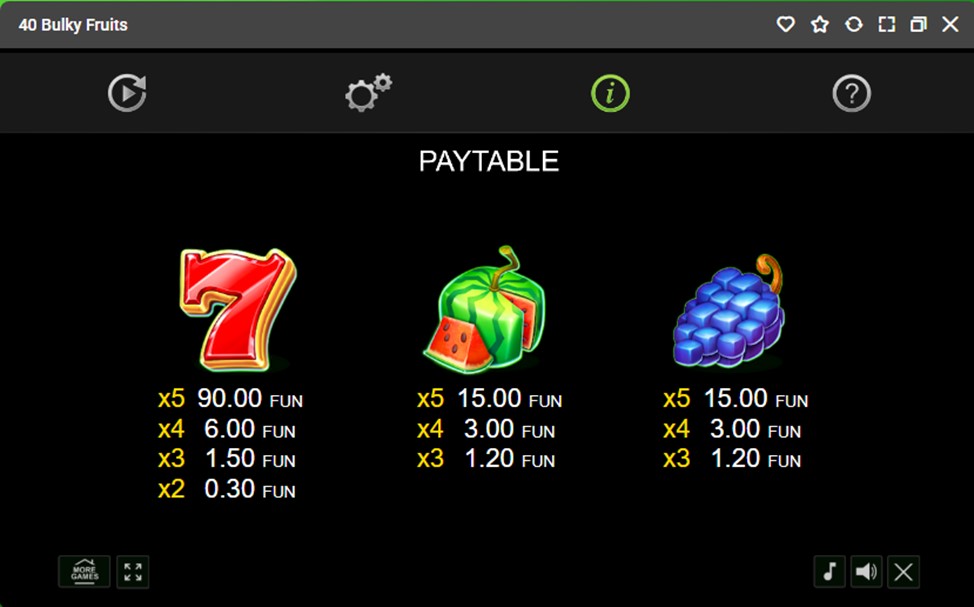
Task: Enter fullscreen from the title bar
Action: (887, 24)
